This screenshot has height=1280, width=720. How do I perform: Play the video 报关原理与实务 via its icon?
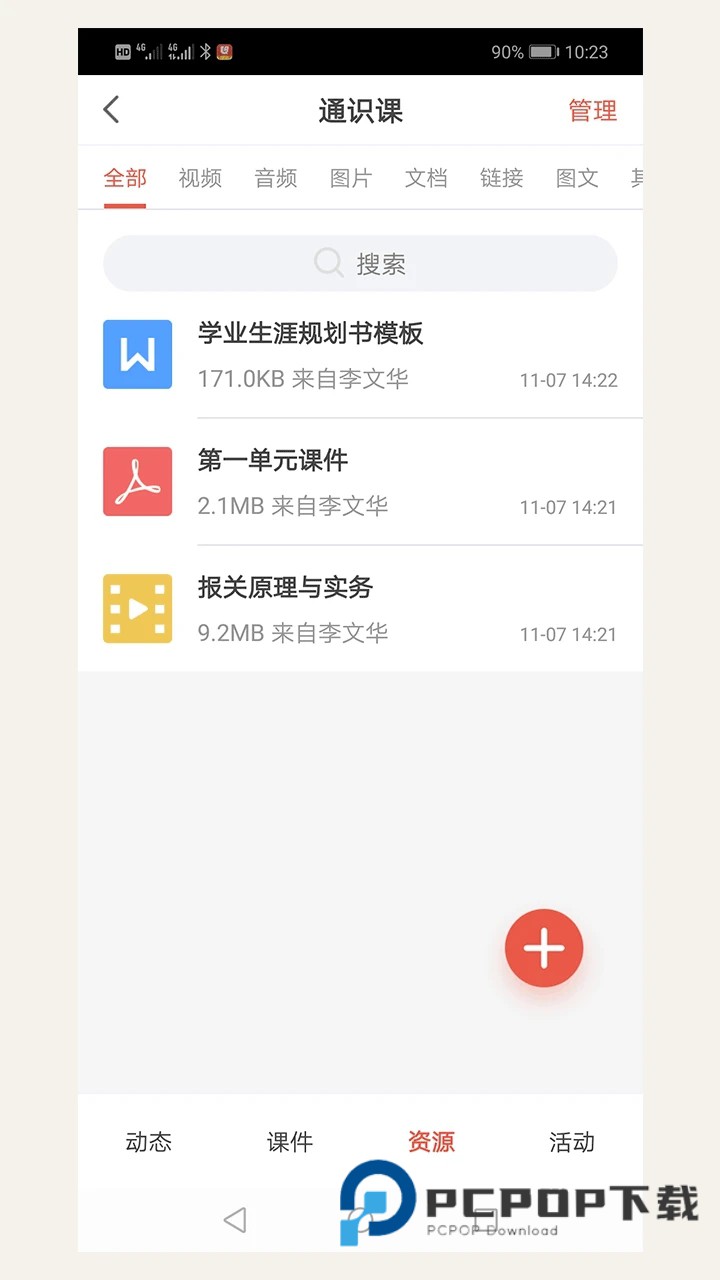137,608
